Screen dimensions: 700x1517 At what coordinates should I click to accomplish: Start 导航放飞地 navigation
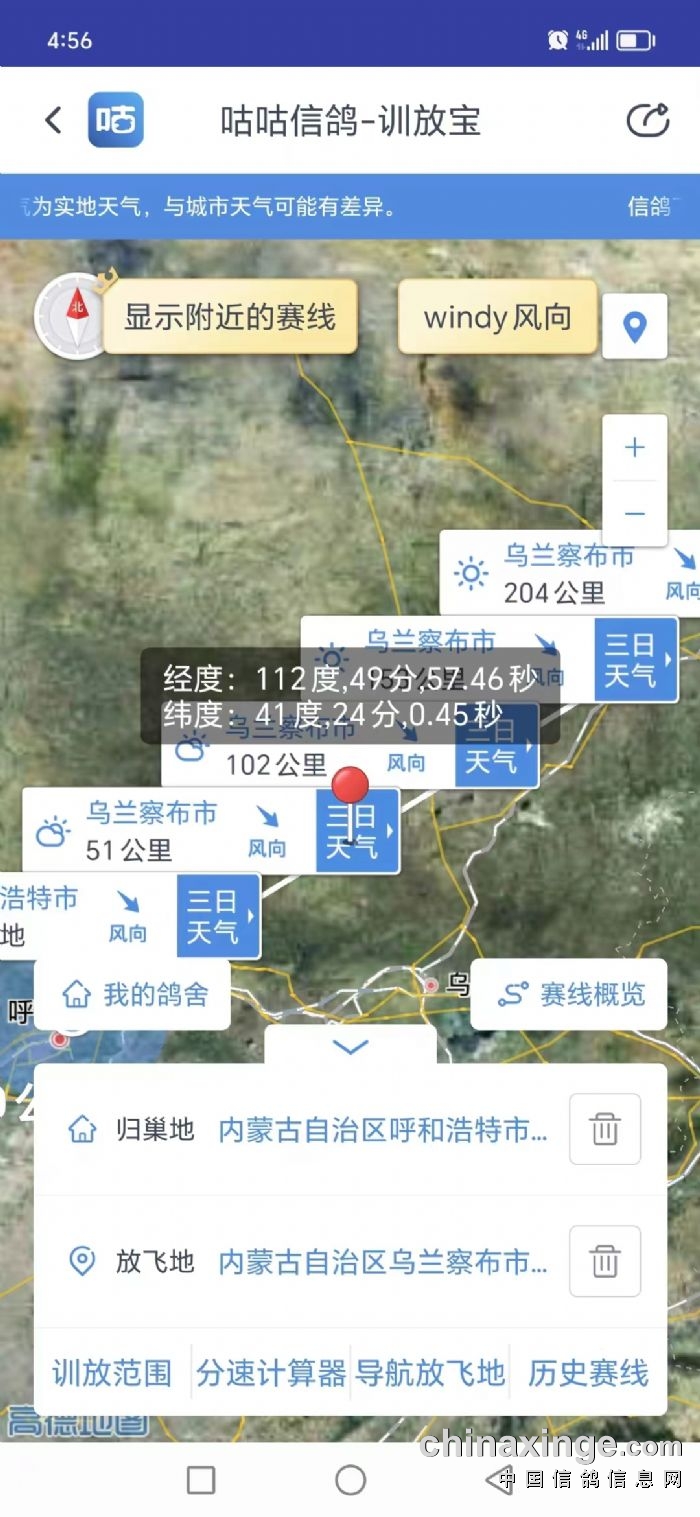click(430, 1373)
